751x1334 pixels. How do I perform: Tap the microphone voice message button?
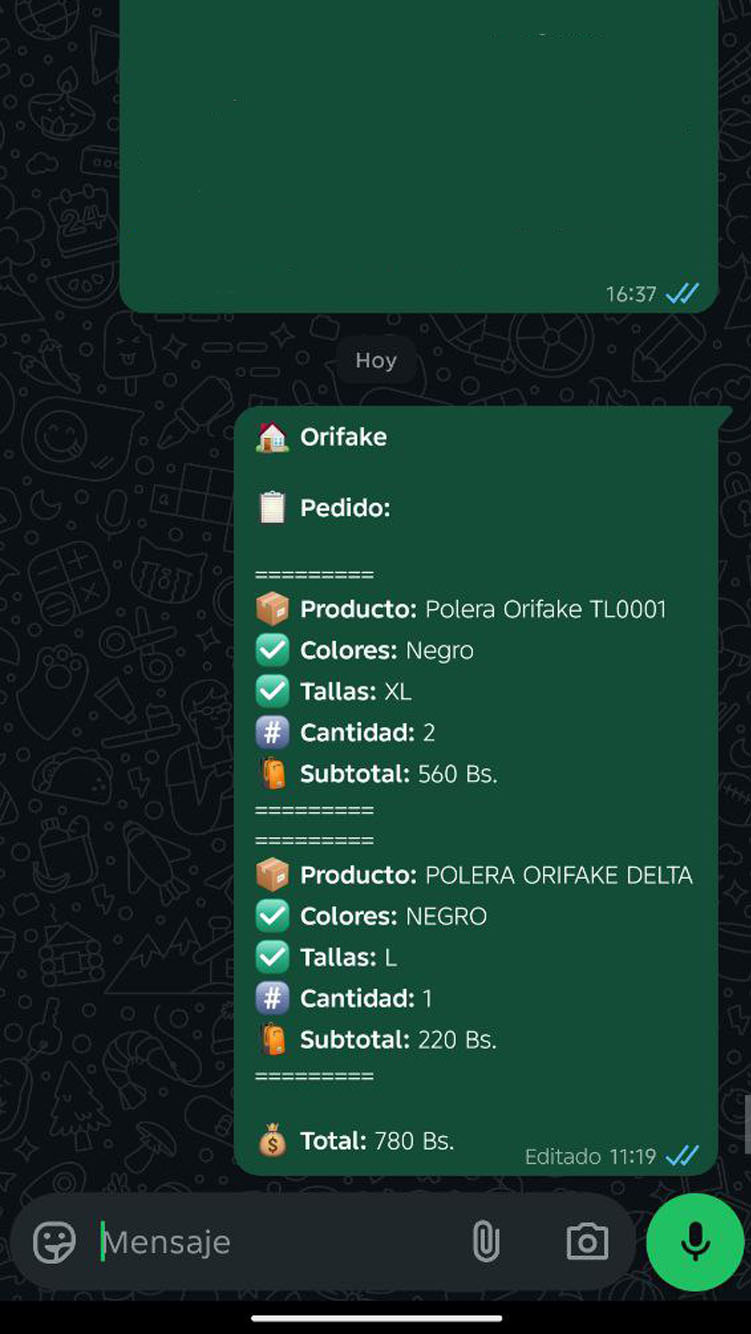[x=695, y=1242]
